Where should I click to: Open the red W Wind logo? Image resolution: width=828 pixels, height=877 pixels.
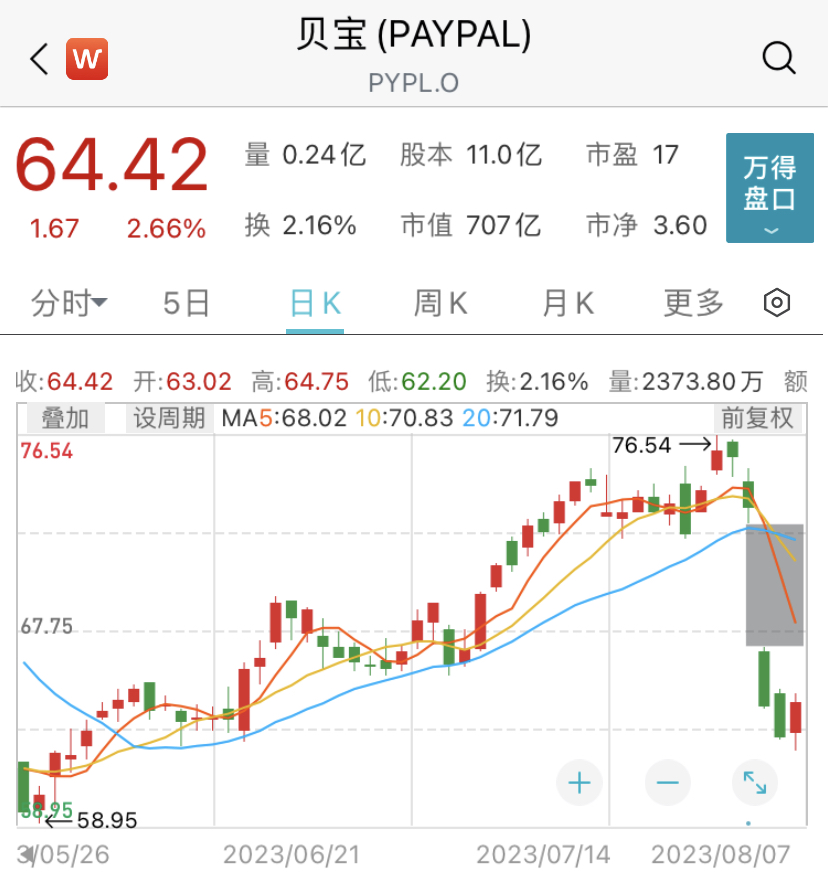point(87,59)
